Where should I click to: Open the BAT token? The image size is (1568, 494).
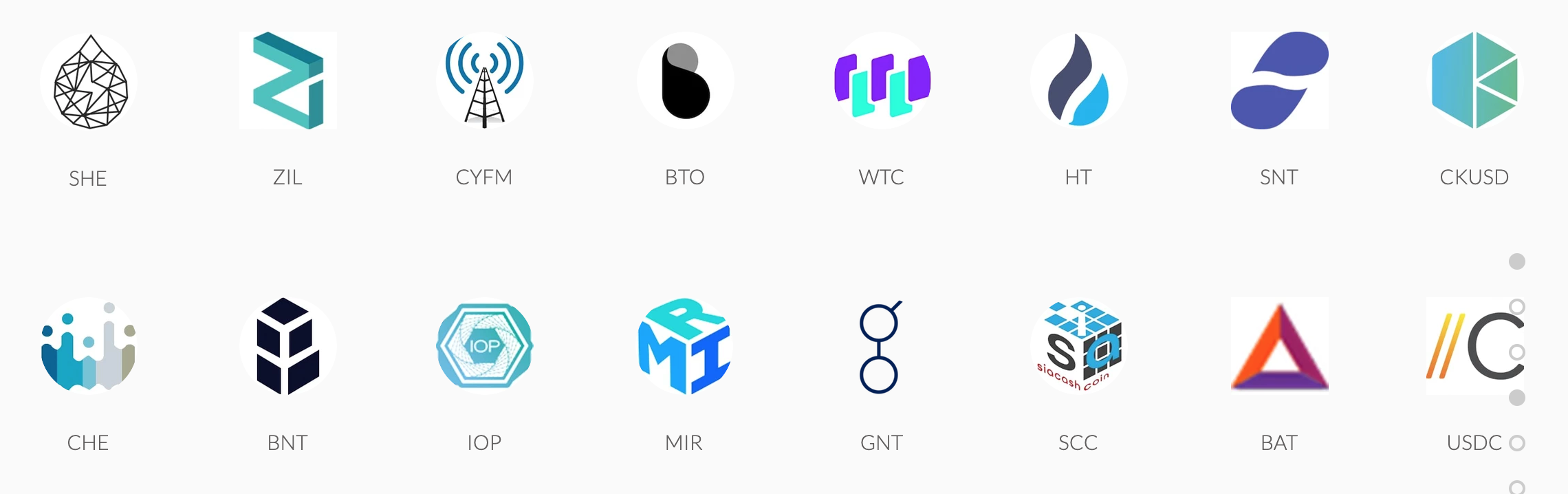click(x=1279, y=346)
